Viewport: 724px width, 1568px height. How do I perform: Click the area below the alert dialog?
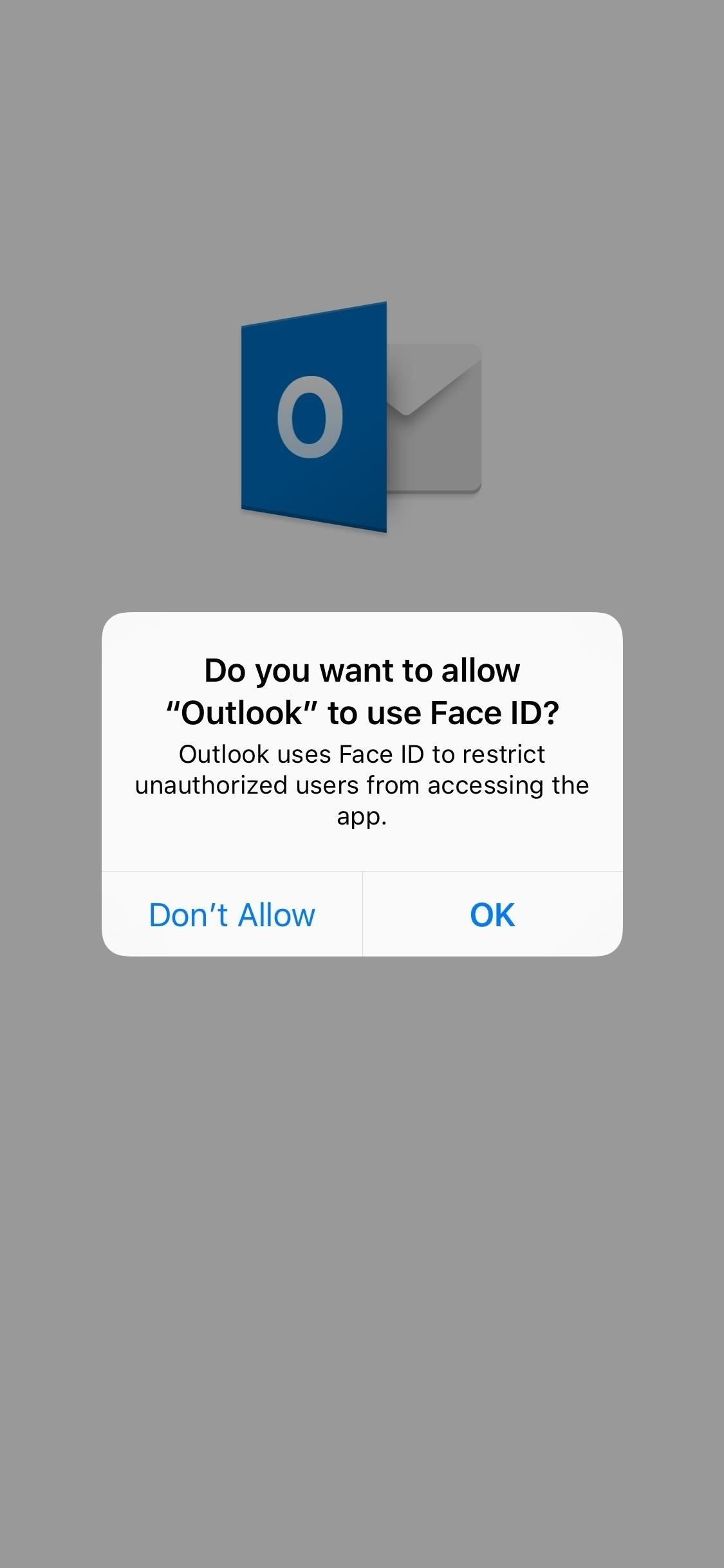pos(362,1094)
